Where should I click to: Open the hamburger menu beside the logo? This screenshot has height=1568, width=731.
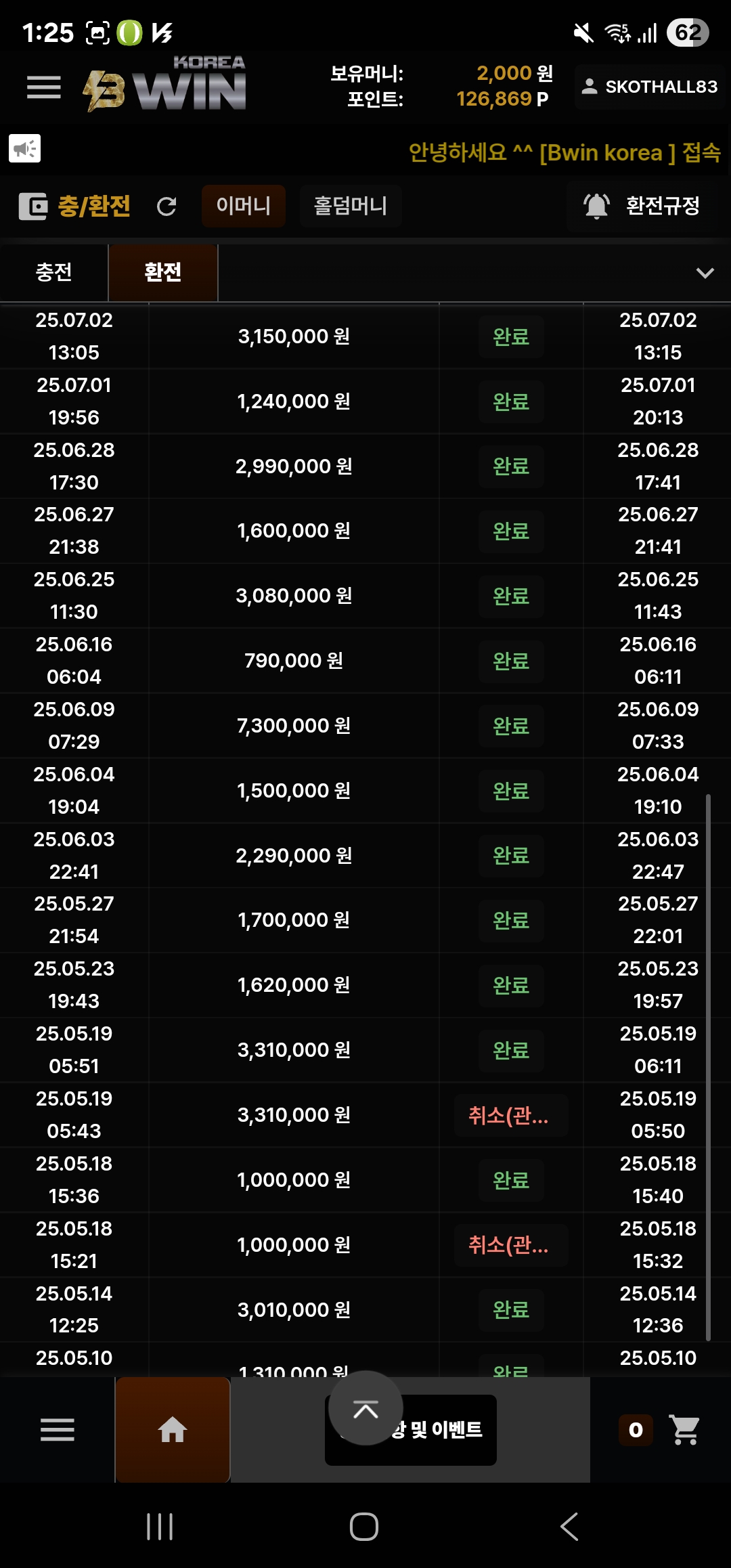44,87
